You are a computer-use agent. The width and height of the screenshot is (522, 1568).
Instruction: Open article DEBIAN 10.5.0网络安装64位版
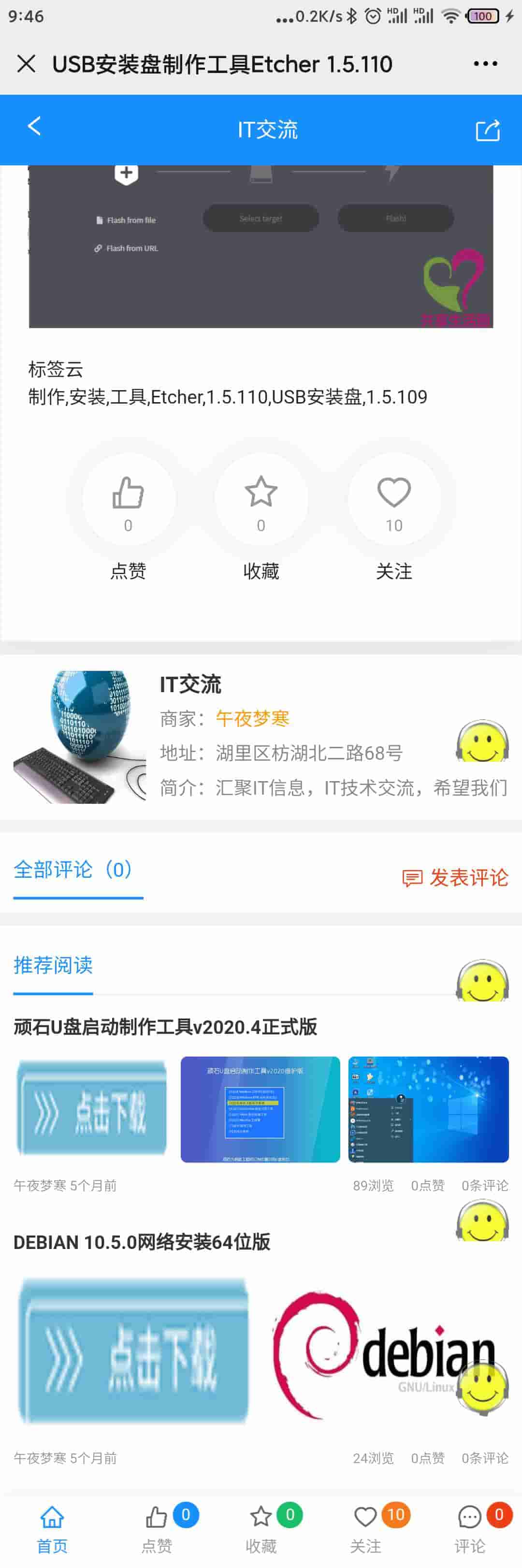[x=142, y=1242]
